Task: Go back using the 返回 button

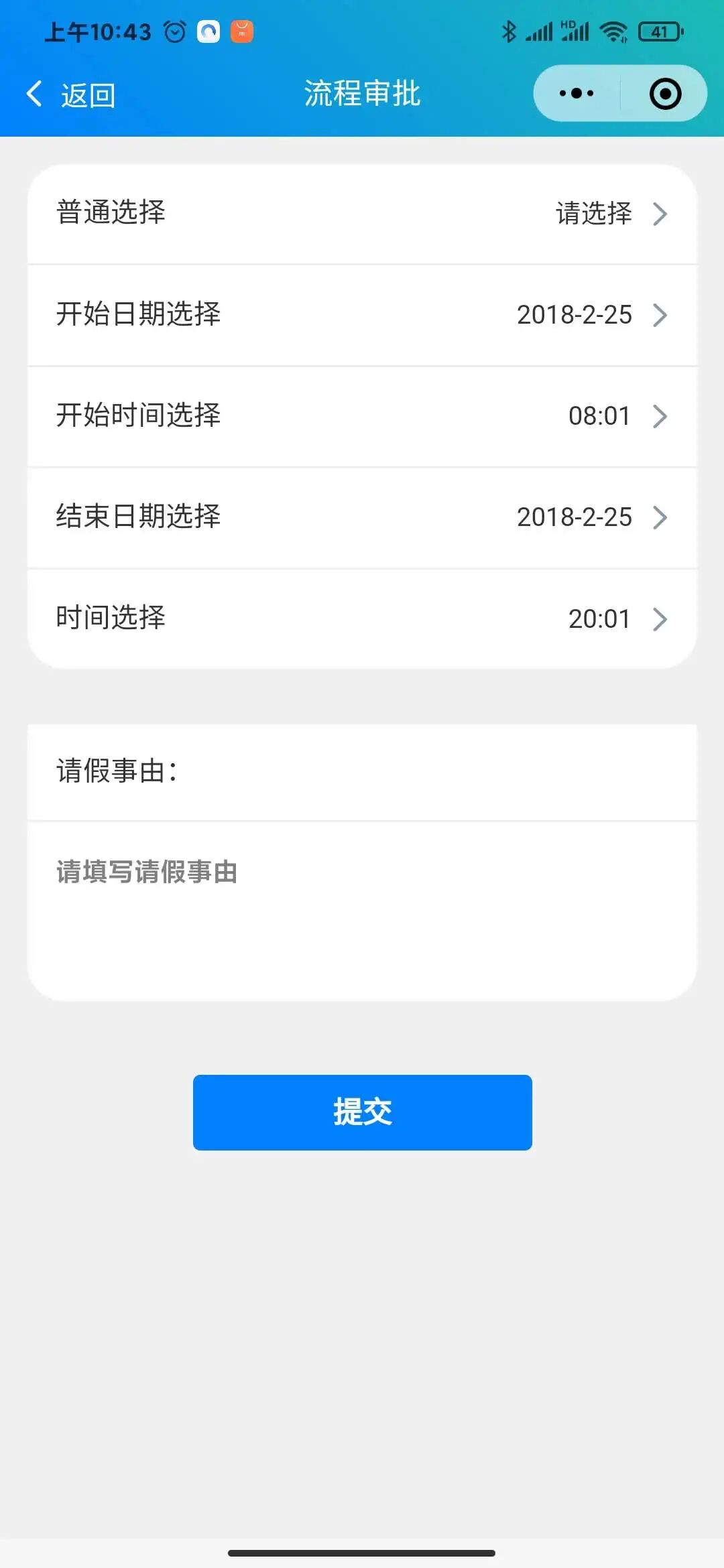Action: pos(71,94)
